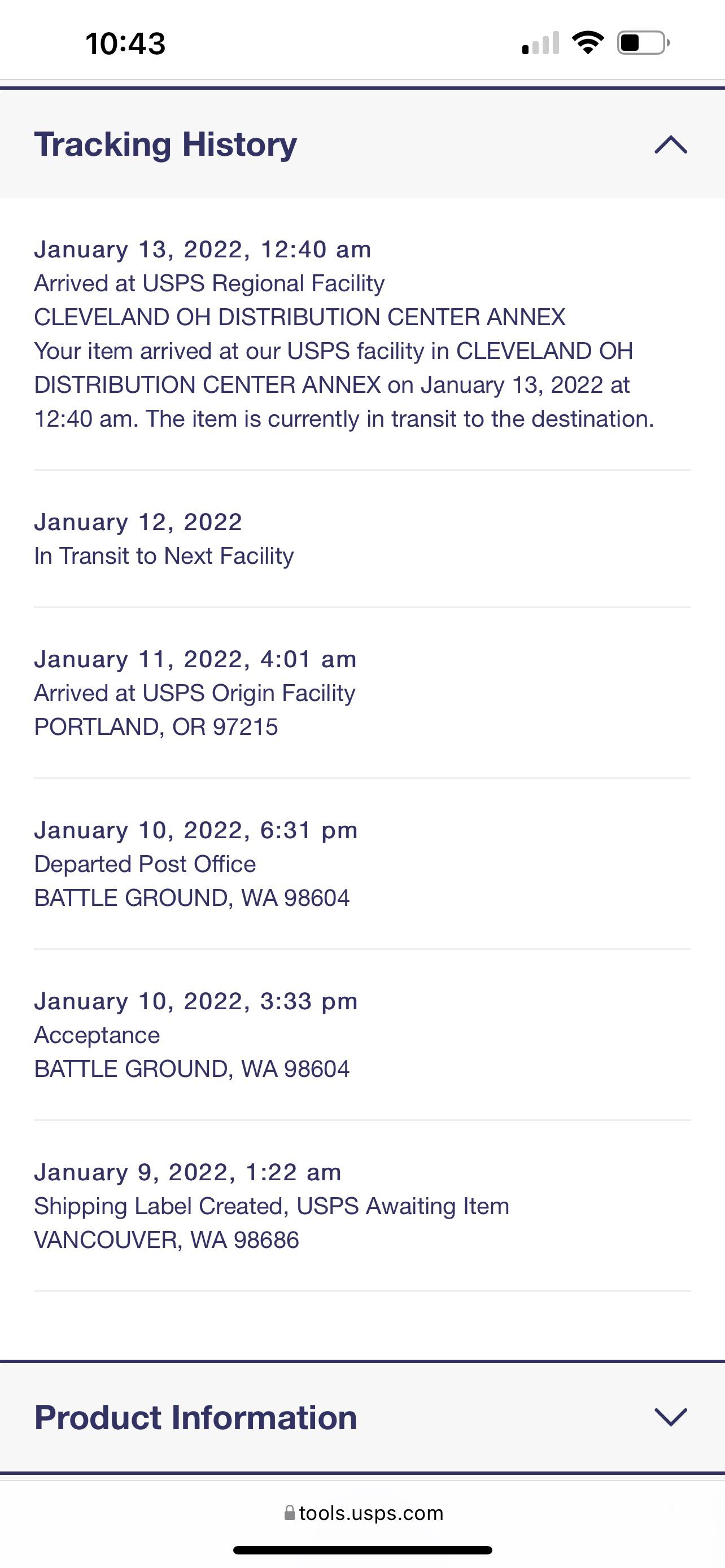Tap the battery indicator icon

pyautogui.click(x=640, y=41)
